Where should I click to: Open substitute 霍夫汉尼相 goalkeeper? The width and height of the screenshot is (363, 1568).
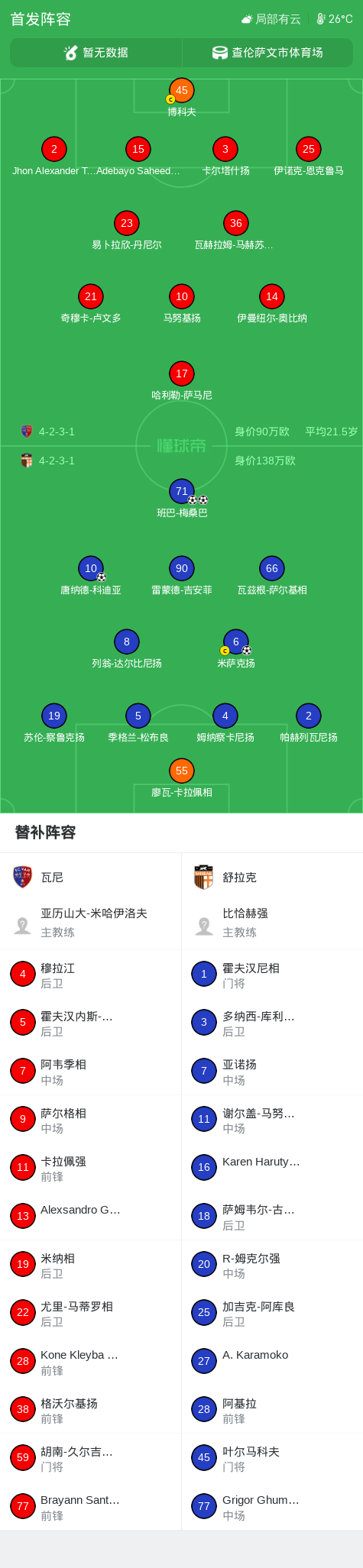pyautogui.click(x=272, y=975)
